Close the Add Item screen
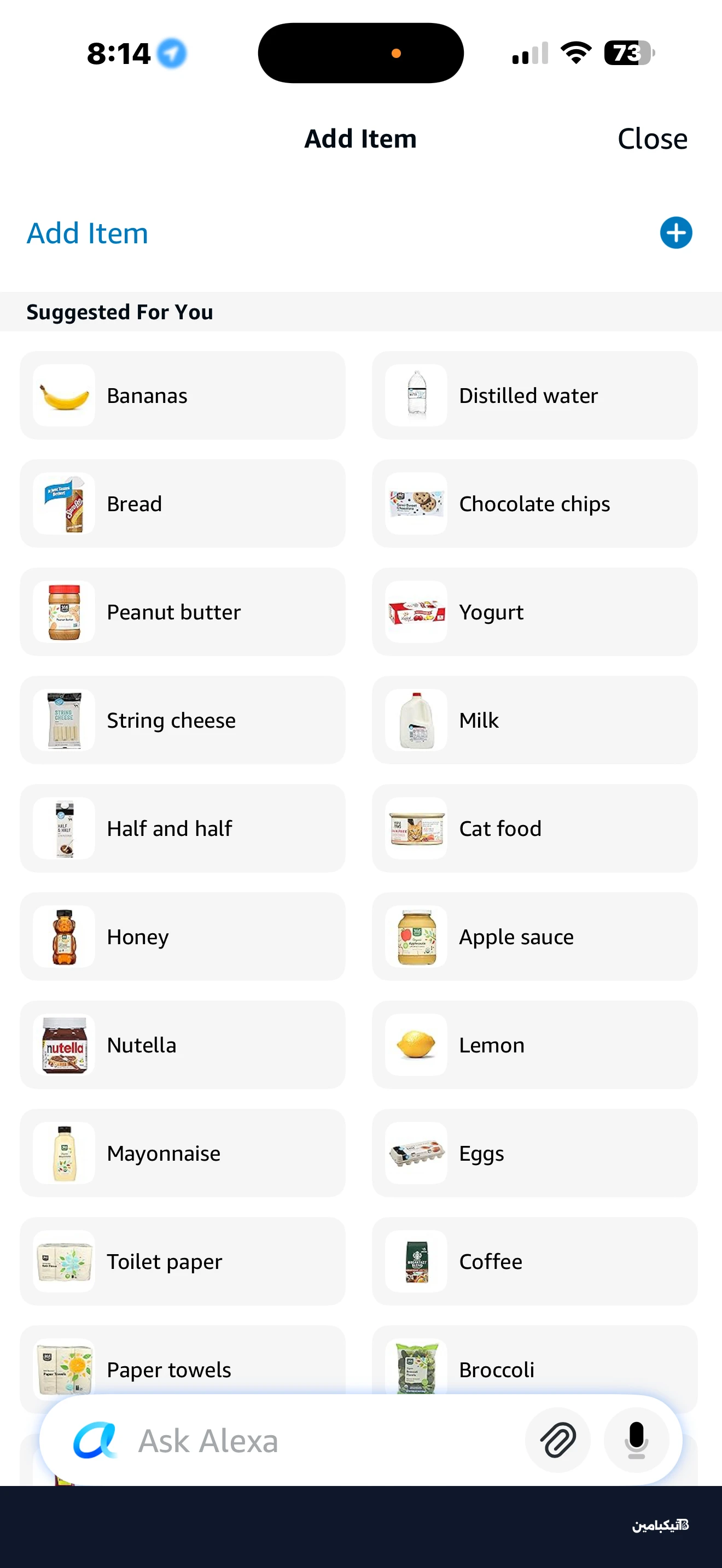This screenshot has width=722, height=1568. 652,139
